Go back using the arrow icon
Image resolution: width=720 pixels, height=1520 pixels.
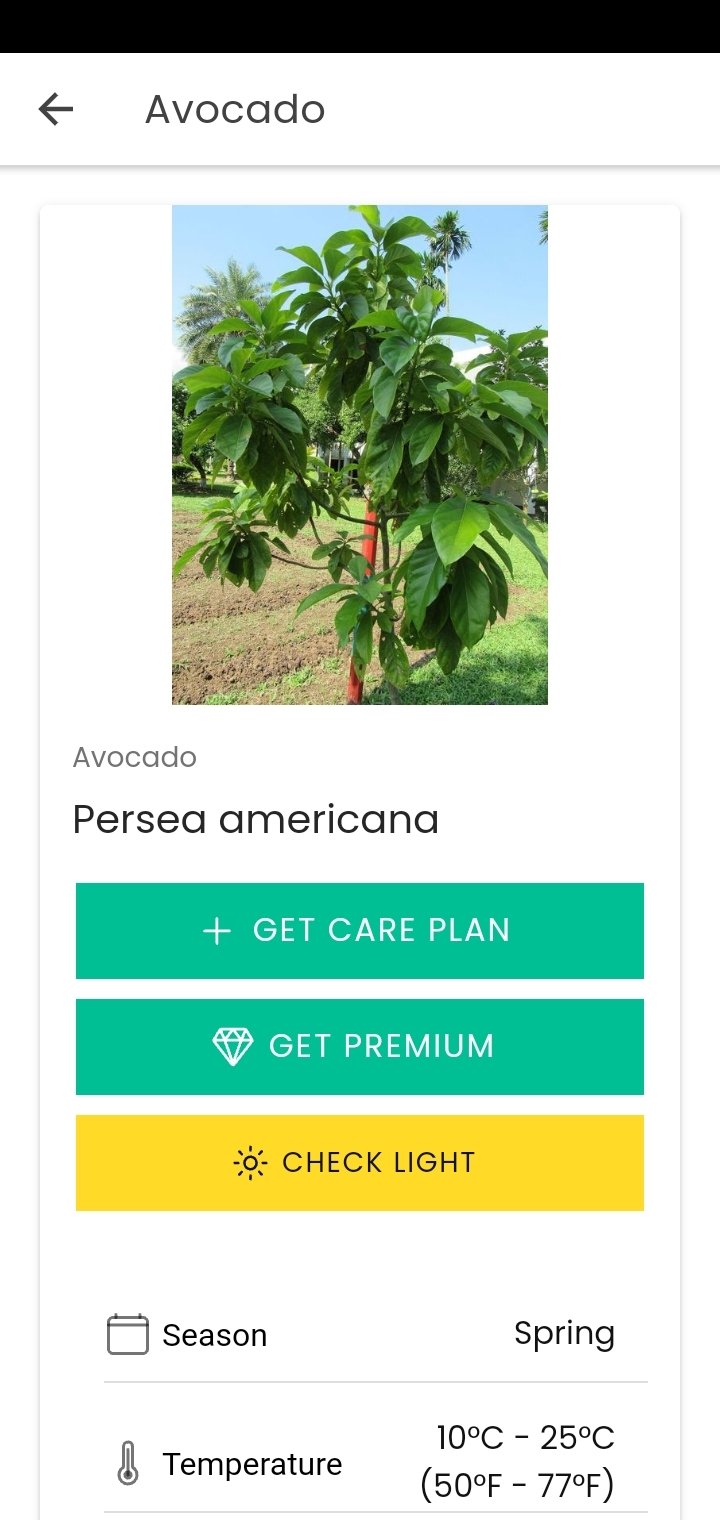pyautogui.click(x=56, y=109)
